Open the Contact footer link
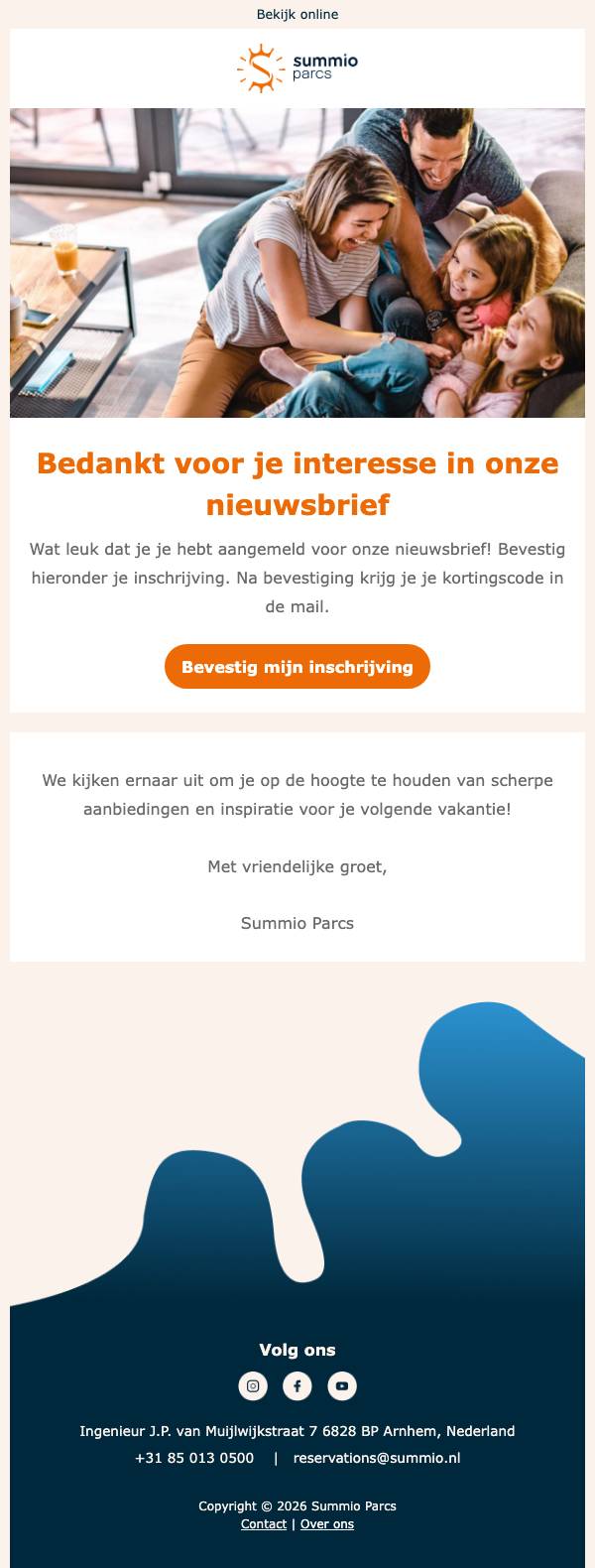 point(264,1524)
